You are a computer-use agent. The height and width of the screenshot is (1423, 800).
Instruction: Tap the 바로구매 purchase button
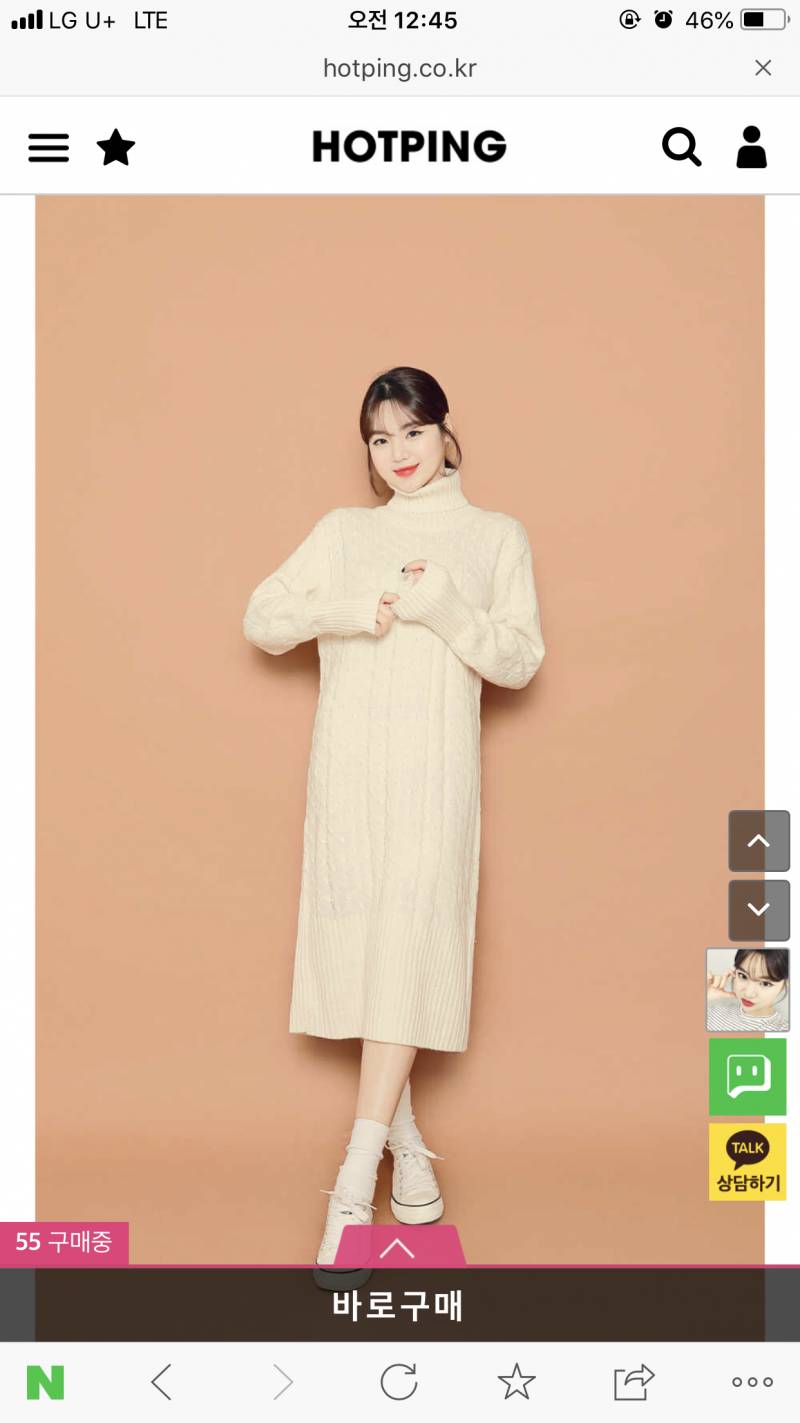coord(398,1303)
